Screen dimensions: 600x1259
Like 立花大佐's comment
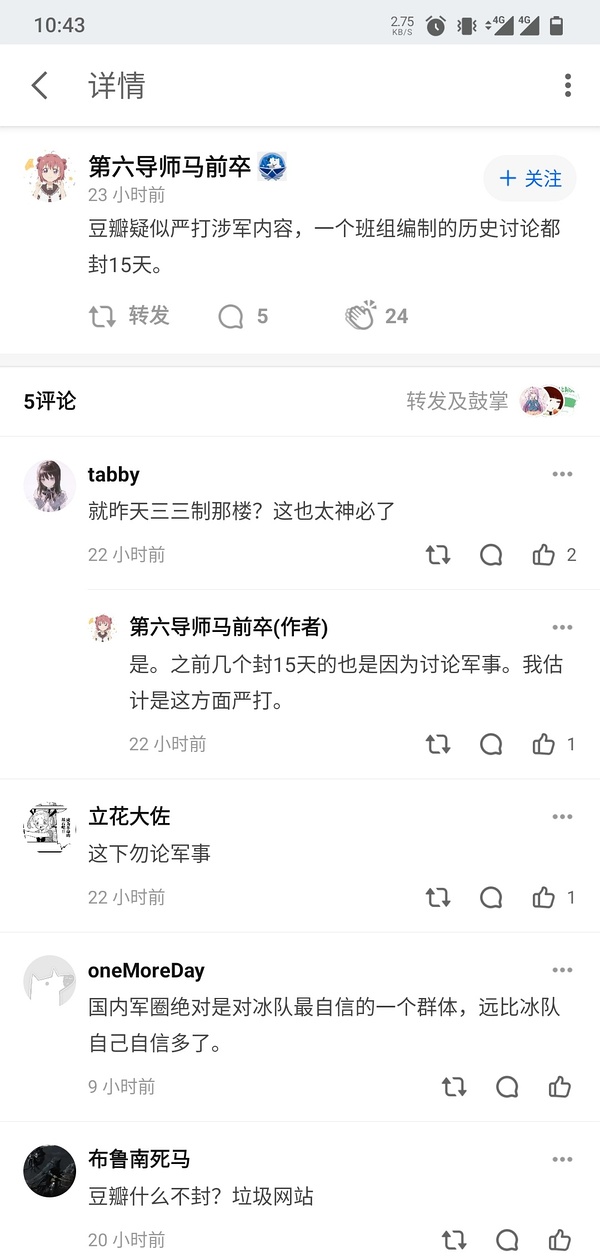(544, 897)
